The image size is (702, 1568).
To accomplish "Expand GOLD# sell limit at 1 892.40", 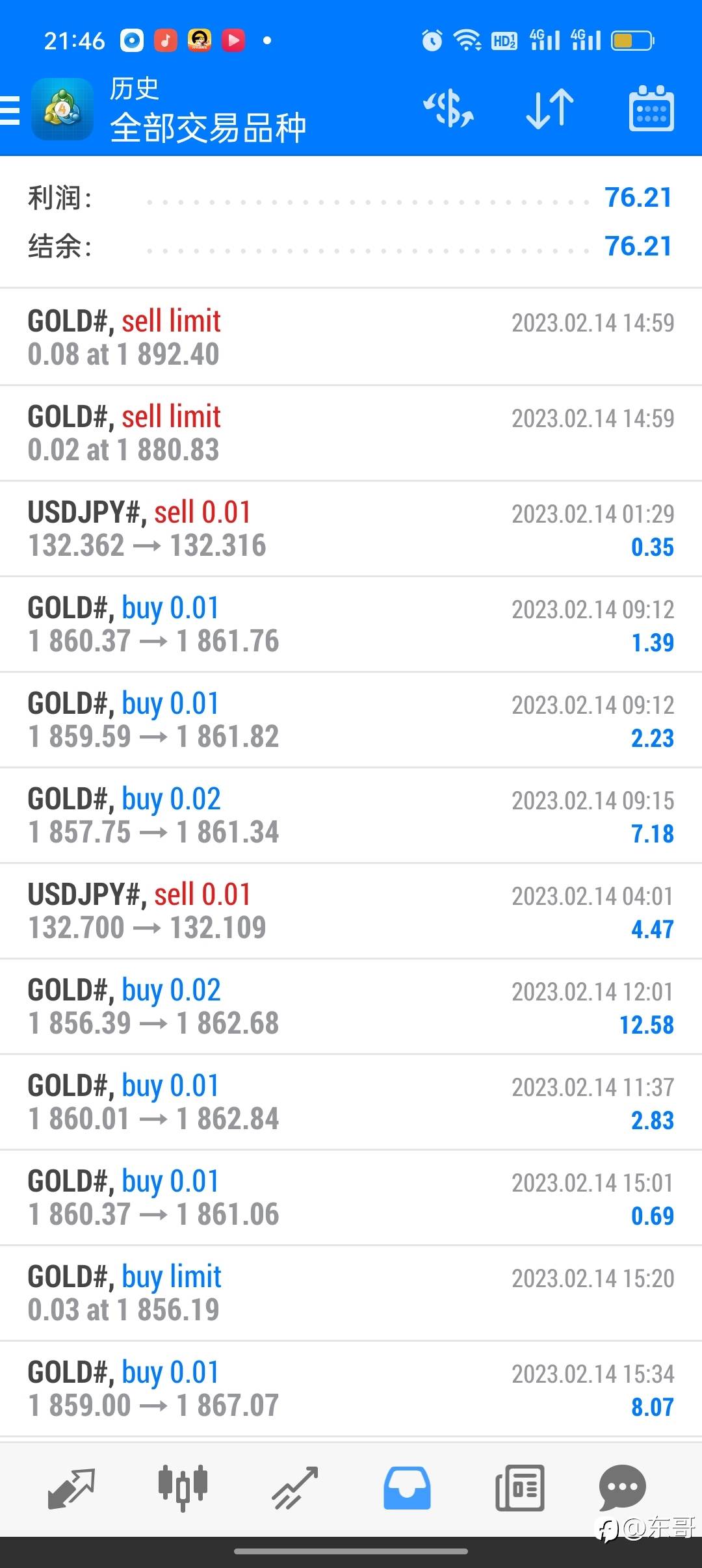I will [x=351, y=337].
